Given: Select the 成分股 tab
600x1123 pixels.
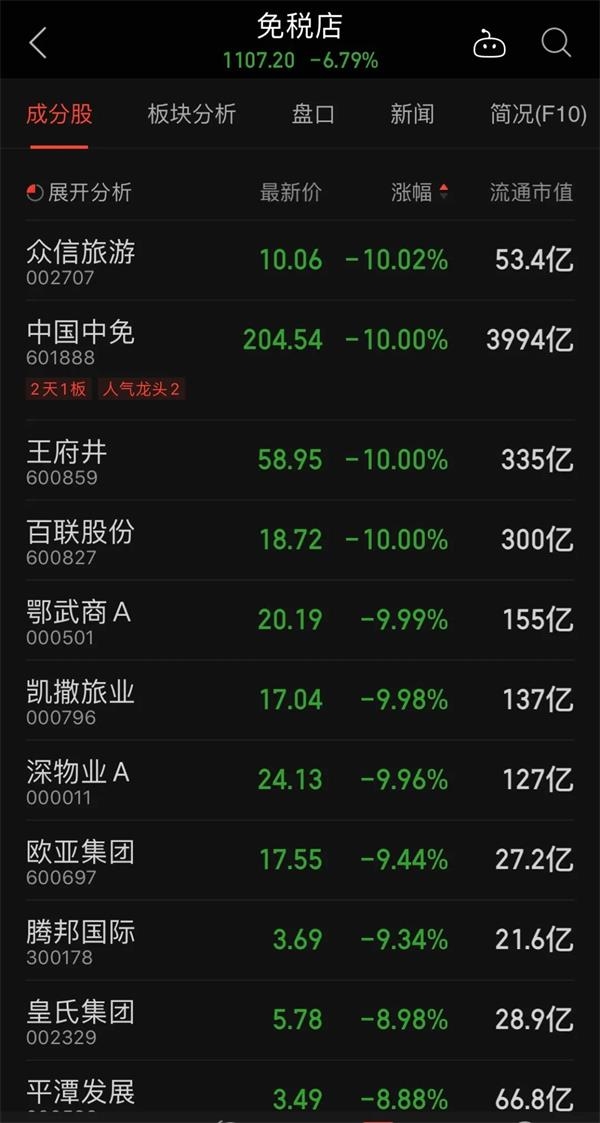Looking at the screenshot, I should coord(59,114).
